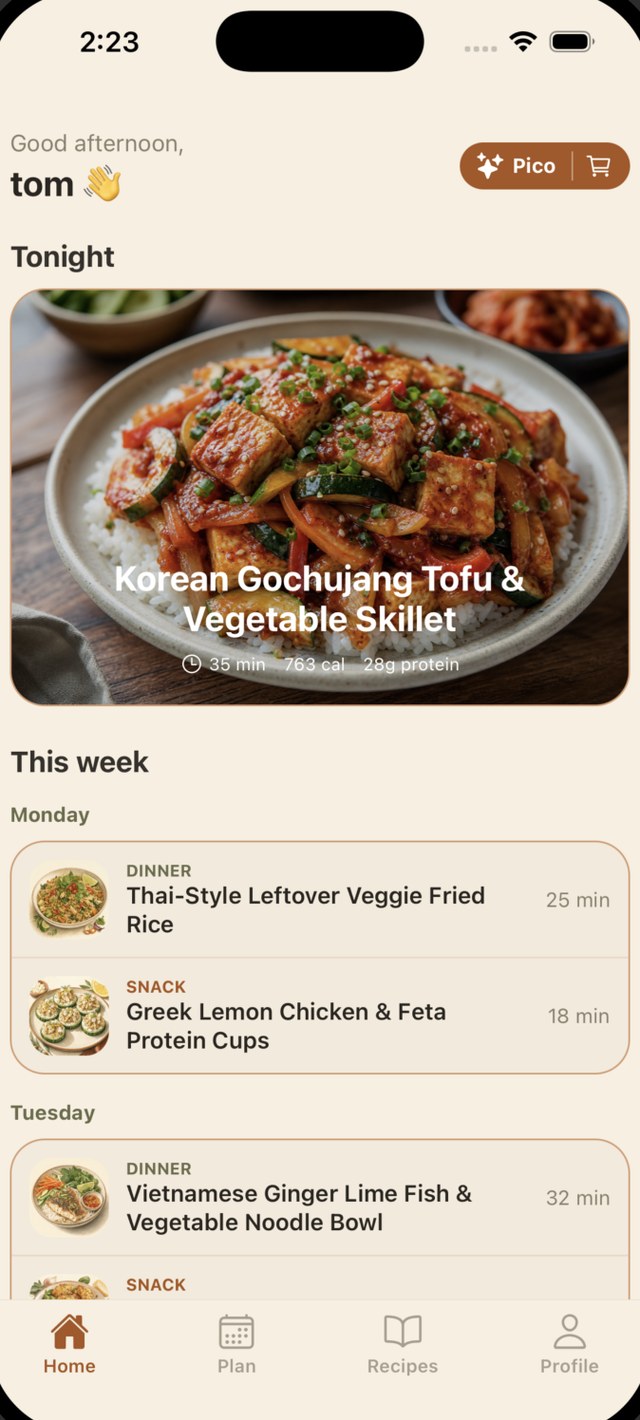640x1420 pixels.
Task: Open Korean Gochujang Tofu & Vegetable Skillet card
Action: (320, 497)
